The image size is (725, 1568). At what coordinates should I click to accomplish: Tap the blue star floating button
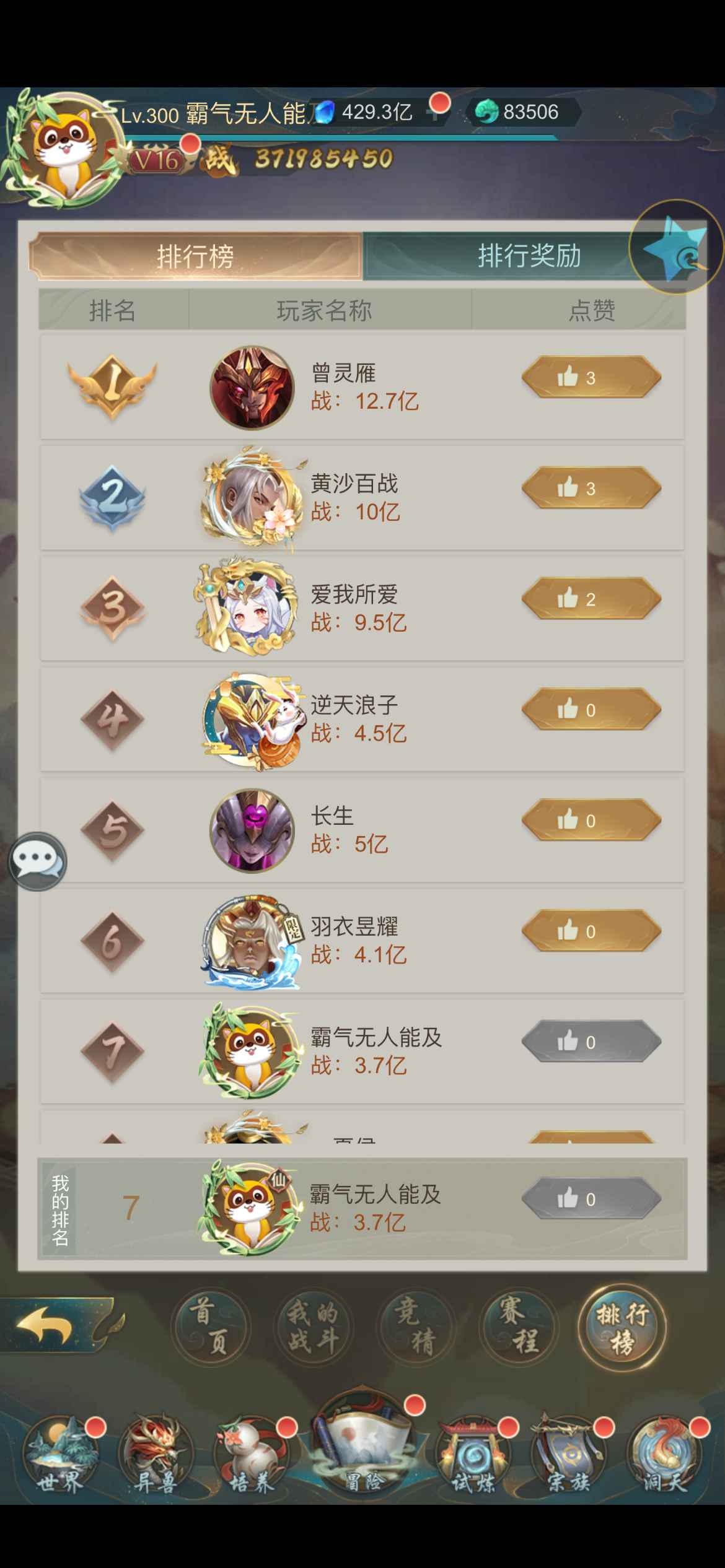[x=675, y=246]
